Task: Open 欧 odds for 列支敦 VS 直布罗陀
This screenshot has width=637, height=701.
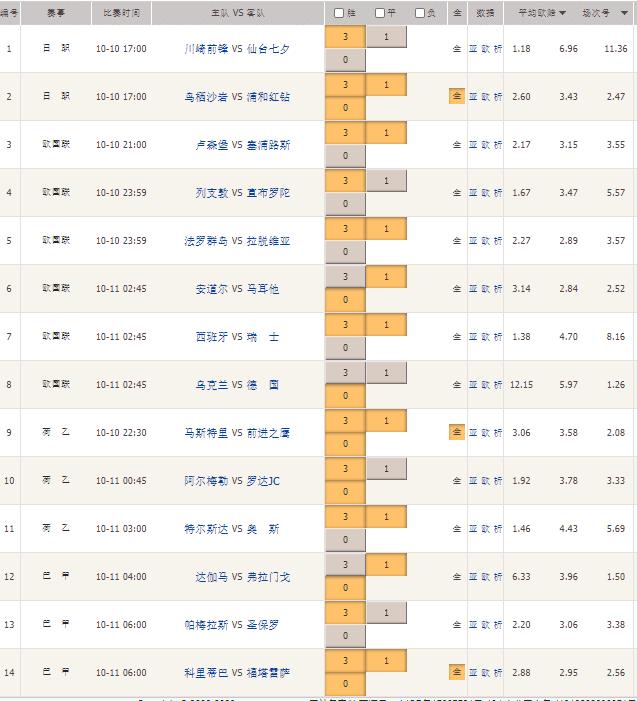Action: click(486, 193)
